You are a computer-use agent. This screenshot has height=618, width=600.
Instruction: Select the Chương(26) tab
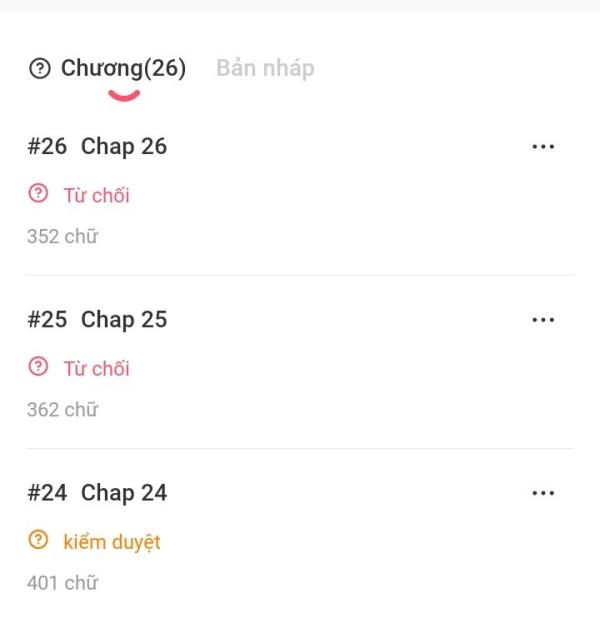click(x=123, y=69)
